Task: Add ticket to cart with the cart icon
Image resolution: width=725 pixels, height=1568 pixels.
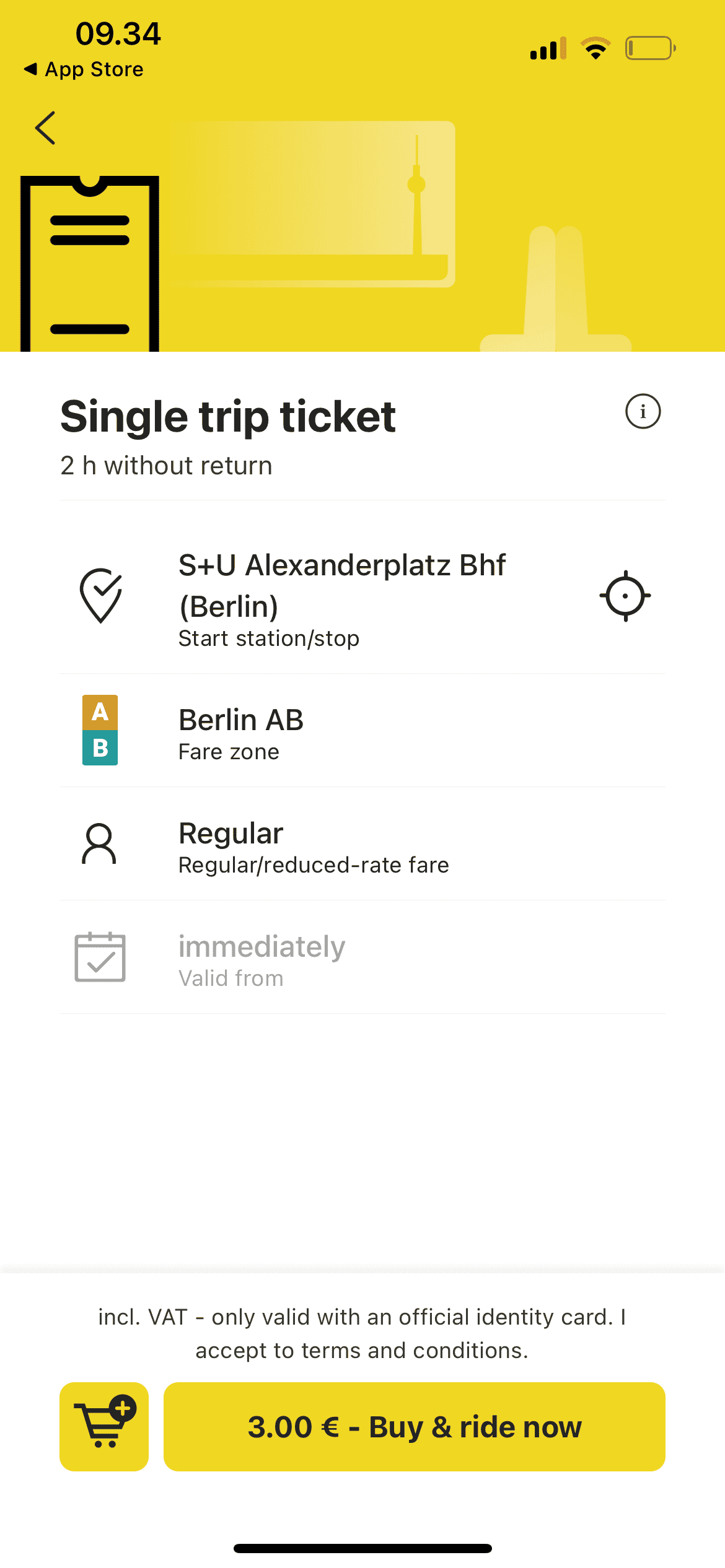Action: click(x=103, y=1427)
